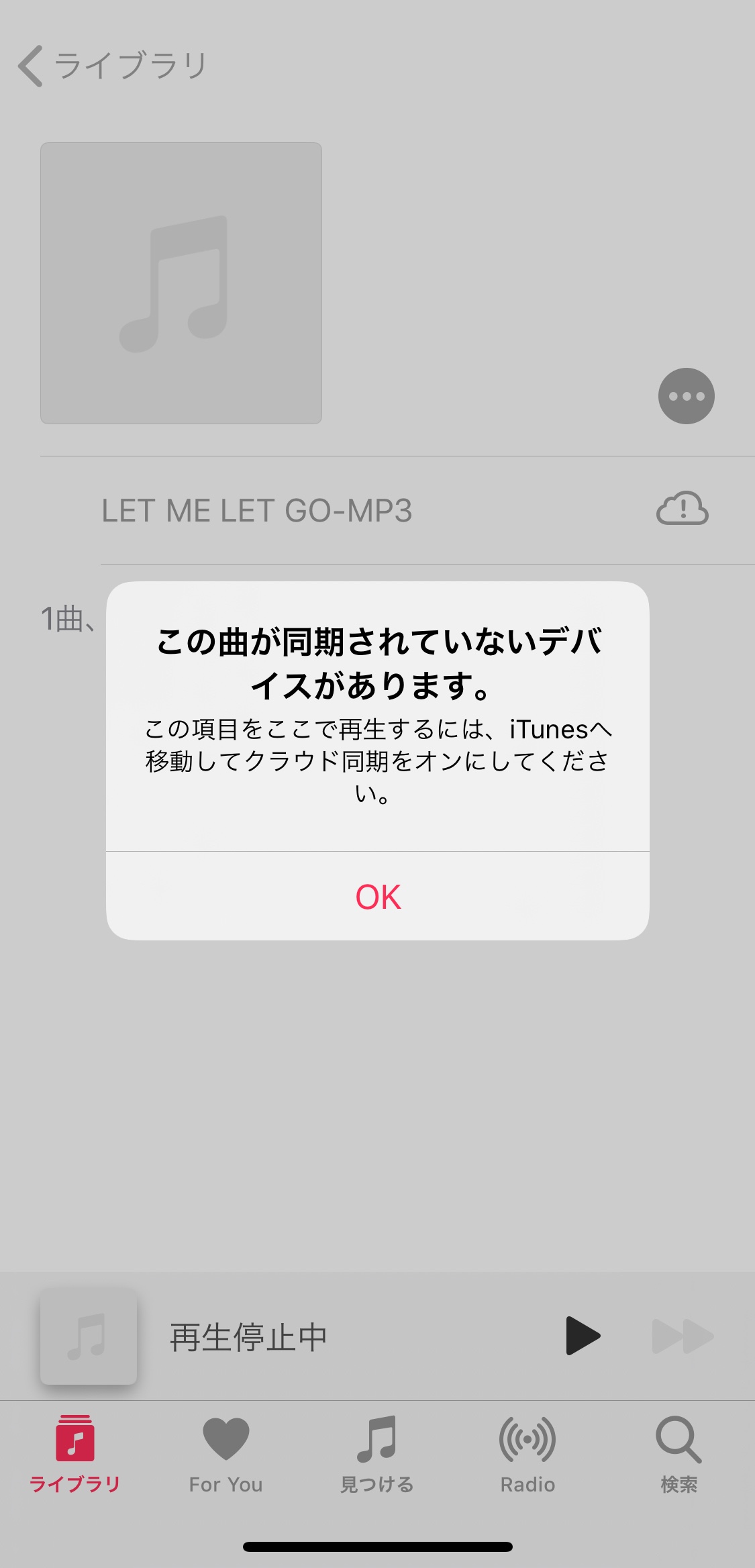755x1568 pixels.
Task: Open the more options ellipsis menu
Action: (686, 396)
